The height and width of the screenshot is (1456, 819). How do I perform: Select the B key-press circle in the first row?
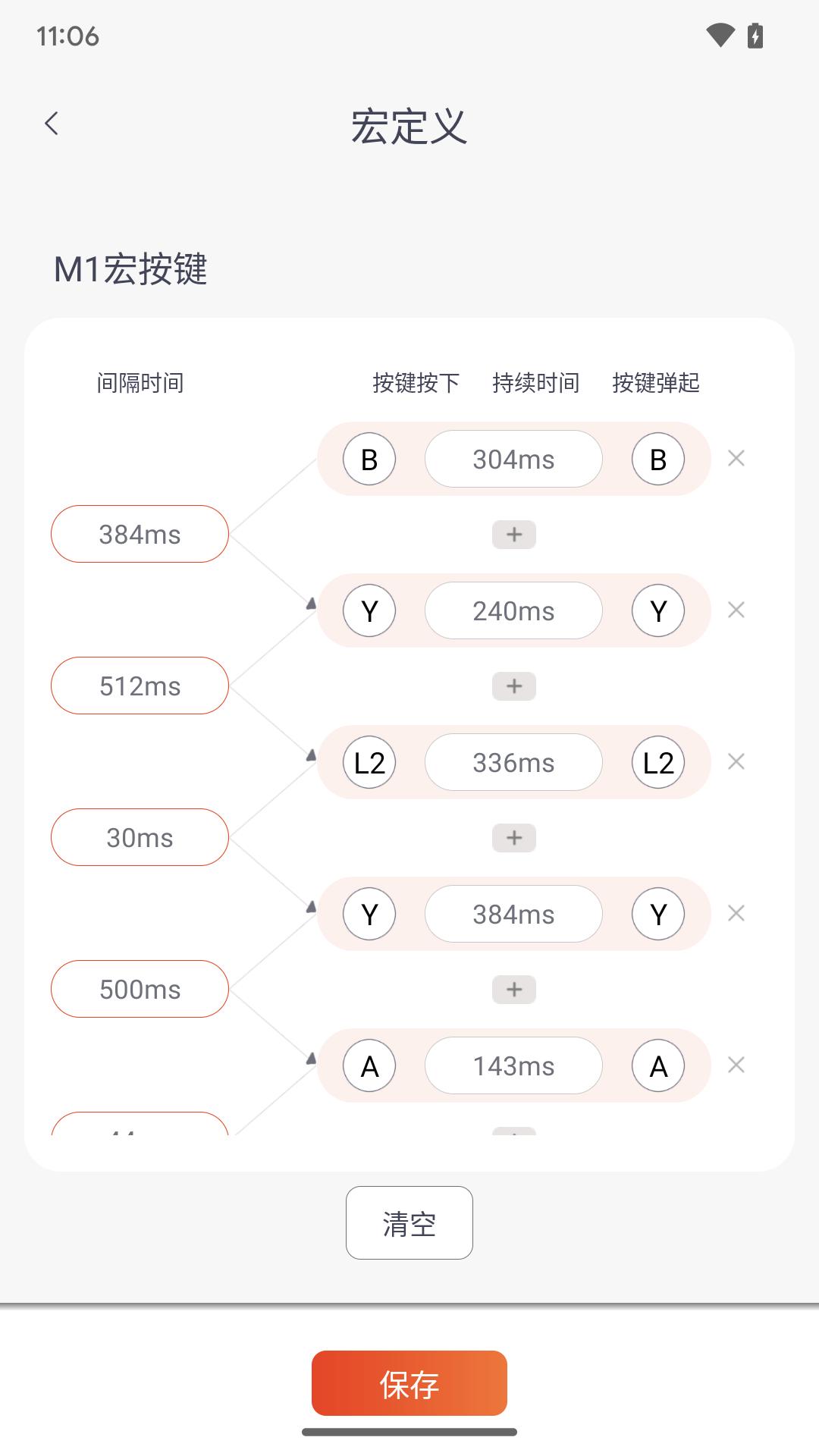click(369, 459)
